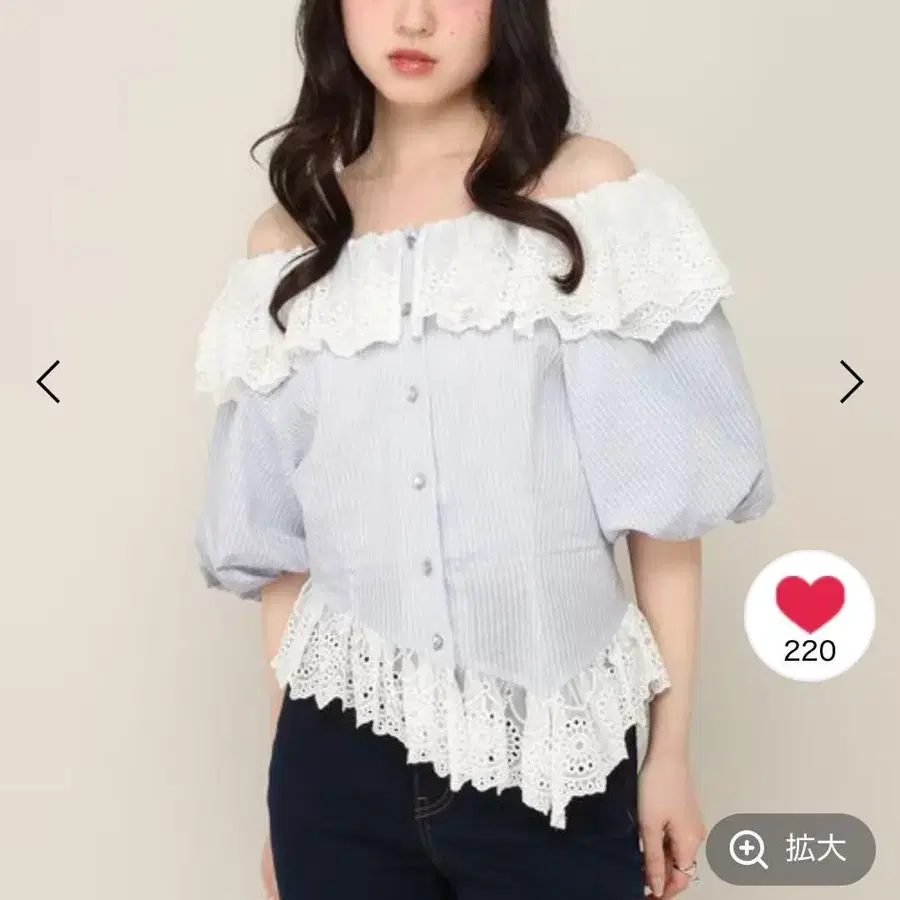This screenshot has height=900, width=900.
Task: Go to the previous product image
Action: coord(48,382)
